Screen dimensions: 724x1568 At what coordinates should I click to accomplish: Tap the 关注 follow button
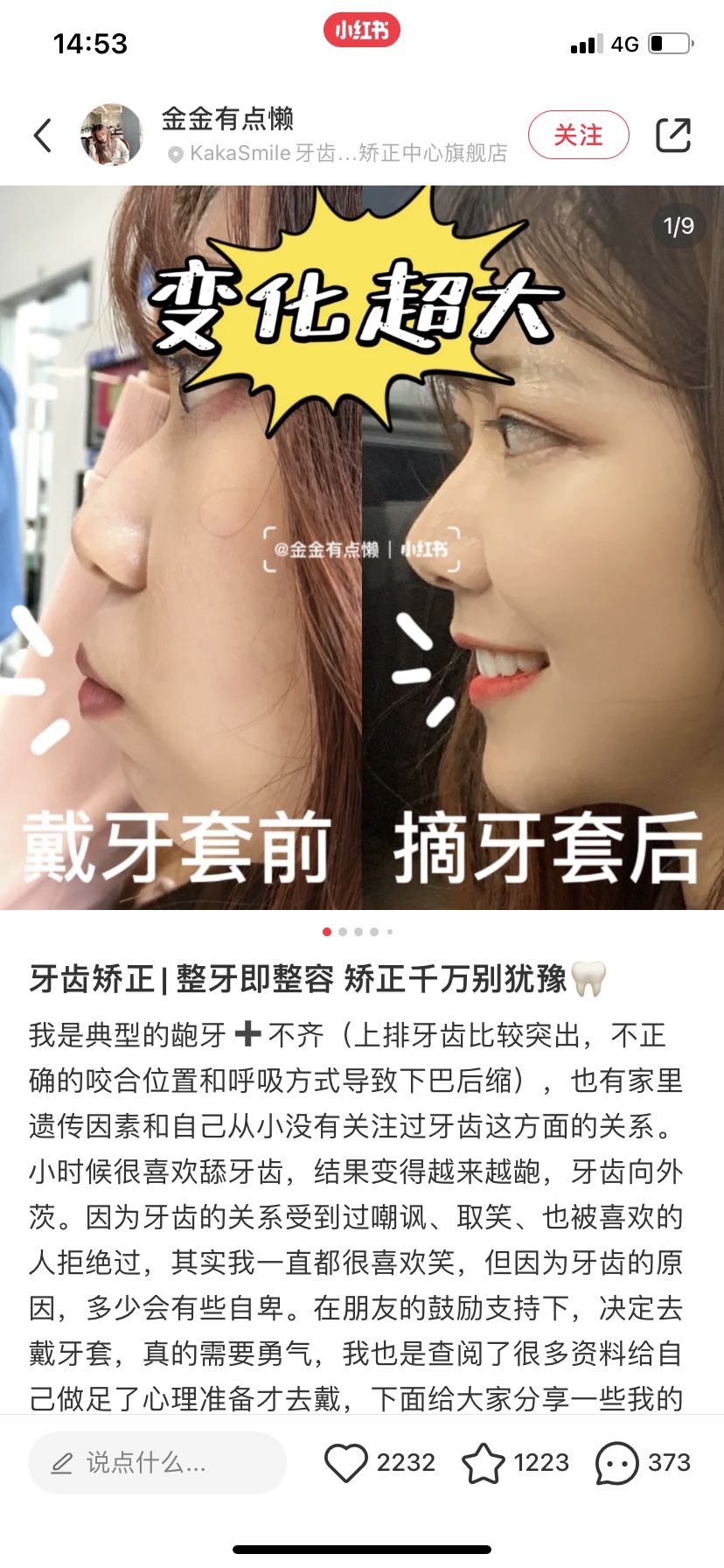tap(578, 136)
